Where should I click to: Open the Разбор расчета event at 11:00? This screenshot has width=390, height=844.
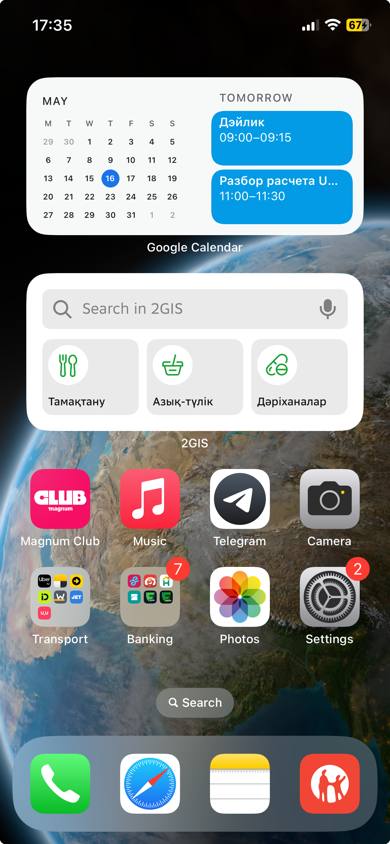pyautogui.click(x=282, y=196)
